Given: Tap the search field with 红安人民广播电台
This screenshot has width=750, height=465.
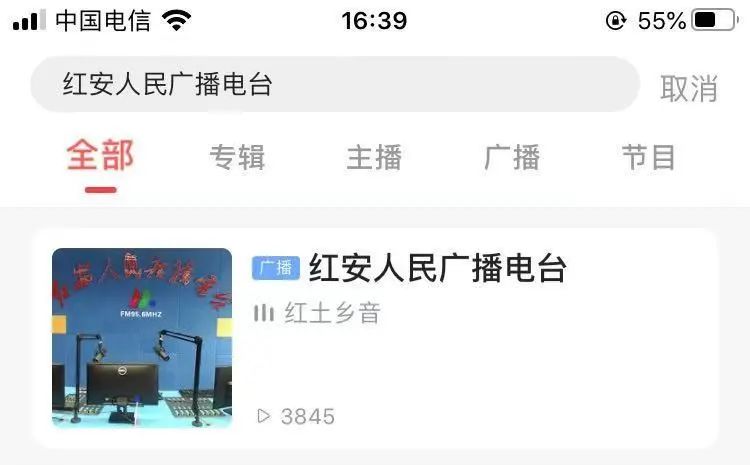Looking at the screenshot, I should pos(335,84).
